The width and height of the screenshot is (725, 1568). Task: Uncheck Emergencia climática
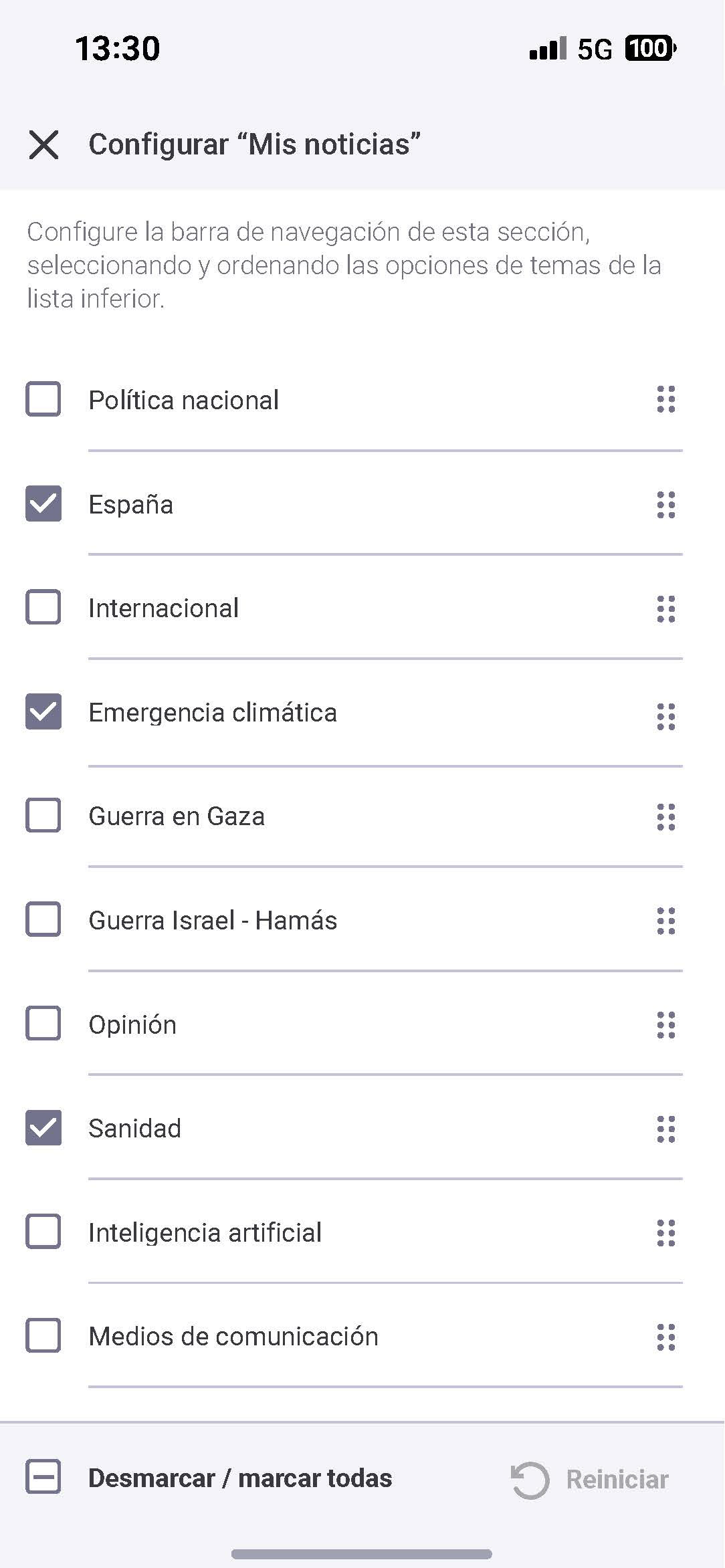point(43,711)
